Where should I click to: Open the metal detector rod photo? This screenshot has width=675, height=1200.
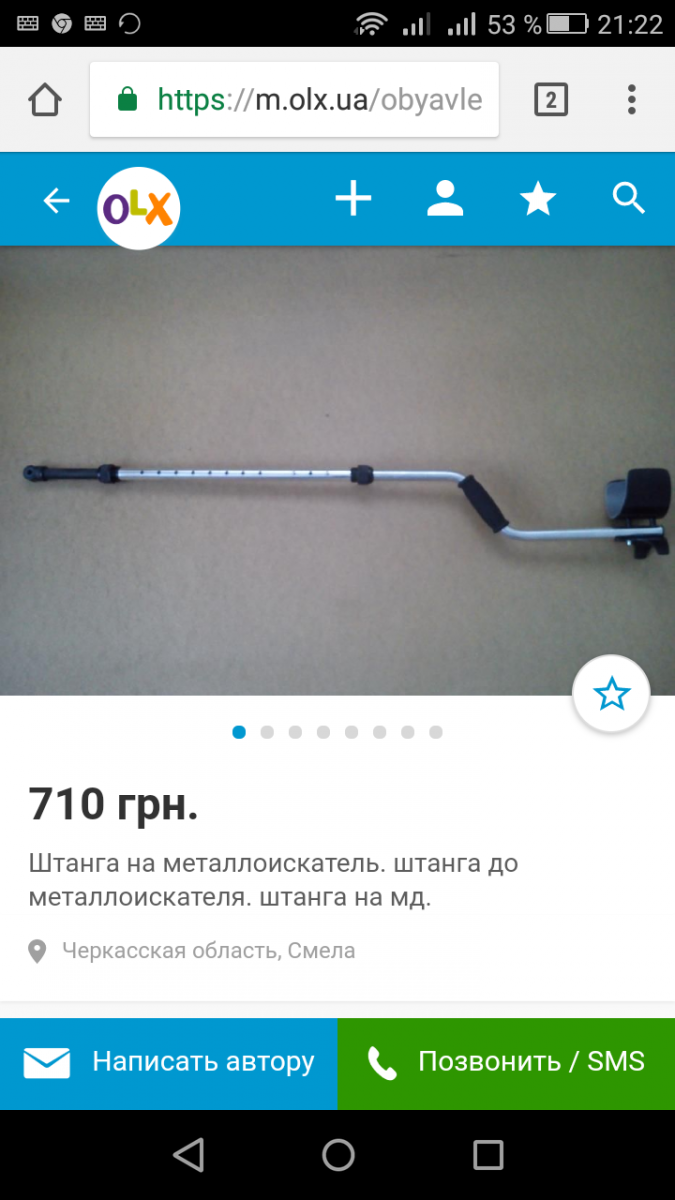[337, 470]
